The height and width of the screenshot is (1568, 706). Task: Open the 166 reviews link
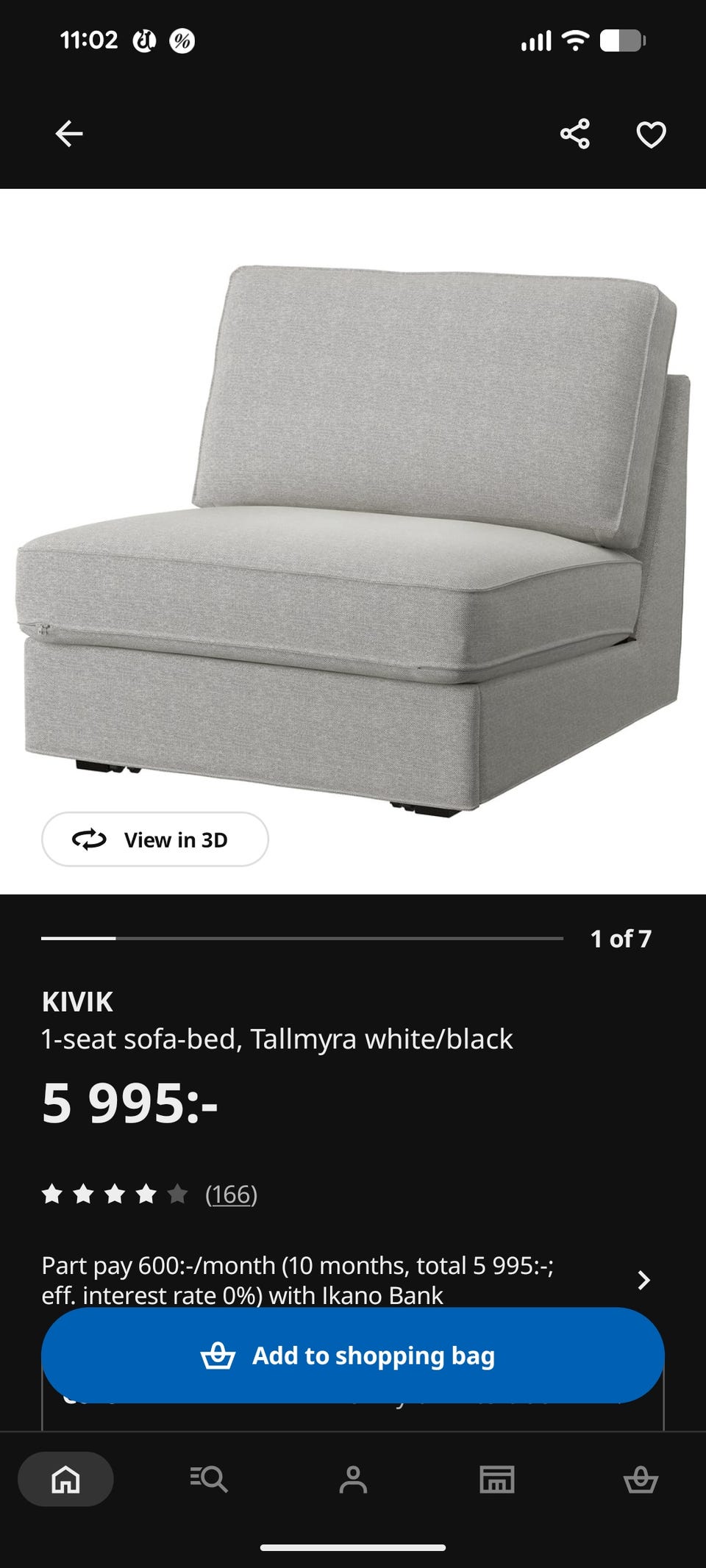pos(231,1195)
